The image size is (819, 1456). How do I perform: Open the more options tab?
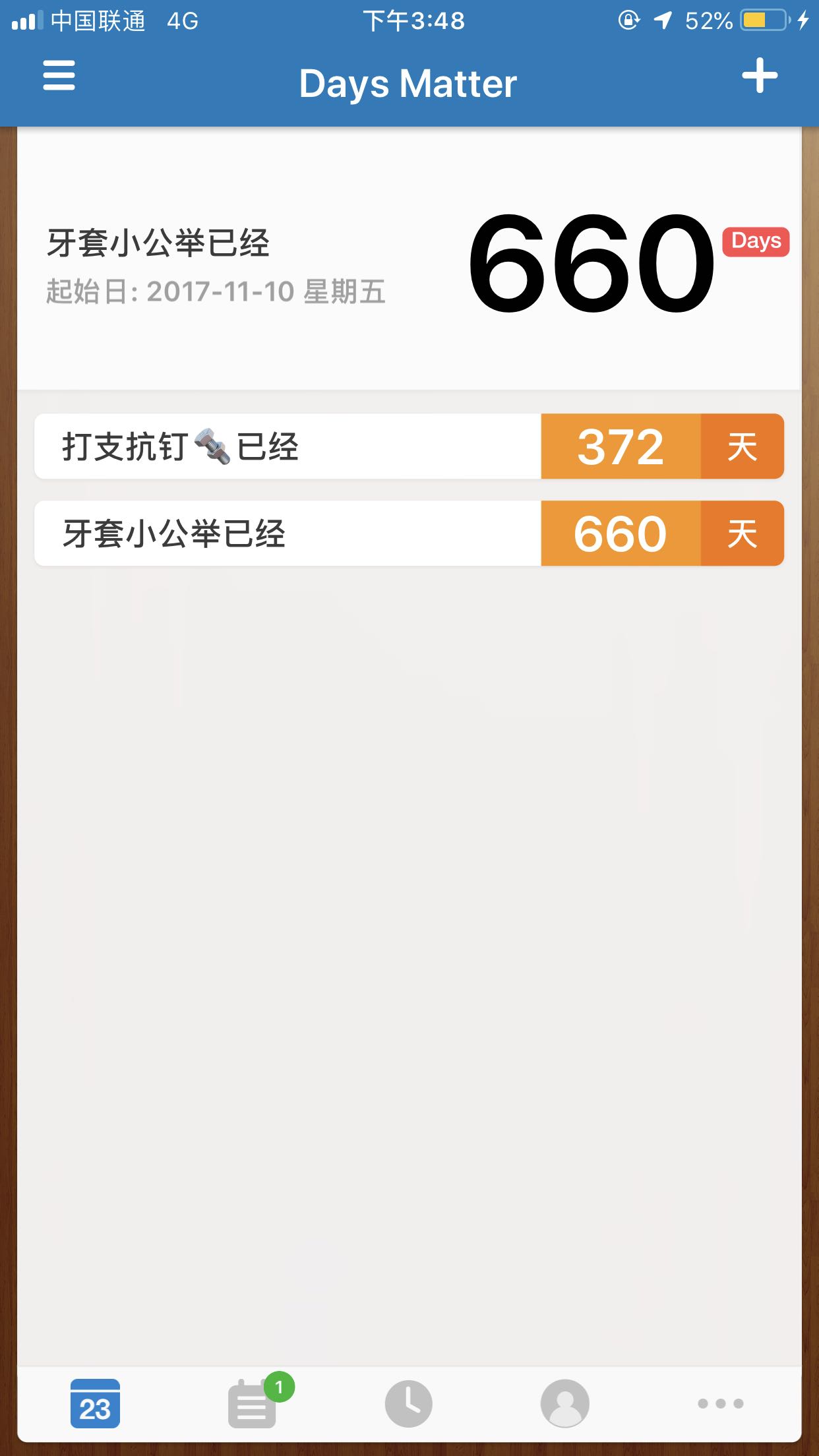721,1403
